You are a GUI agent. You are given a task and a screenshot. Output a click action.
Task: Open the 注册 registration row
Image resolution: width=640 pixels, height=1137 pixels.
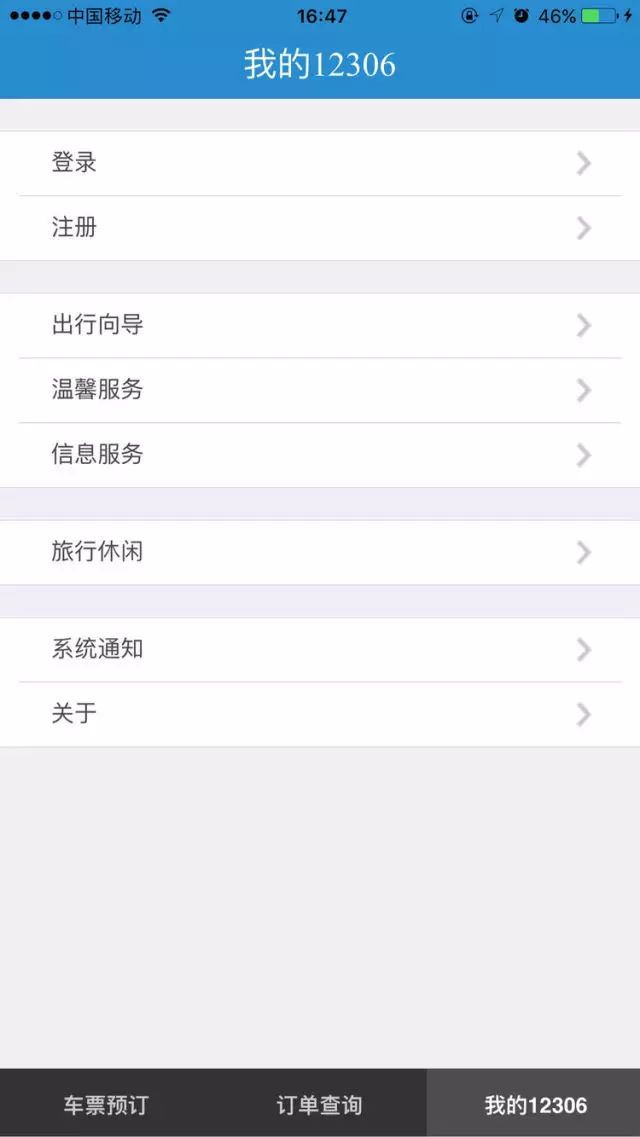320,228
